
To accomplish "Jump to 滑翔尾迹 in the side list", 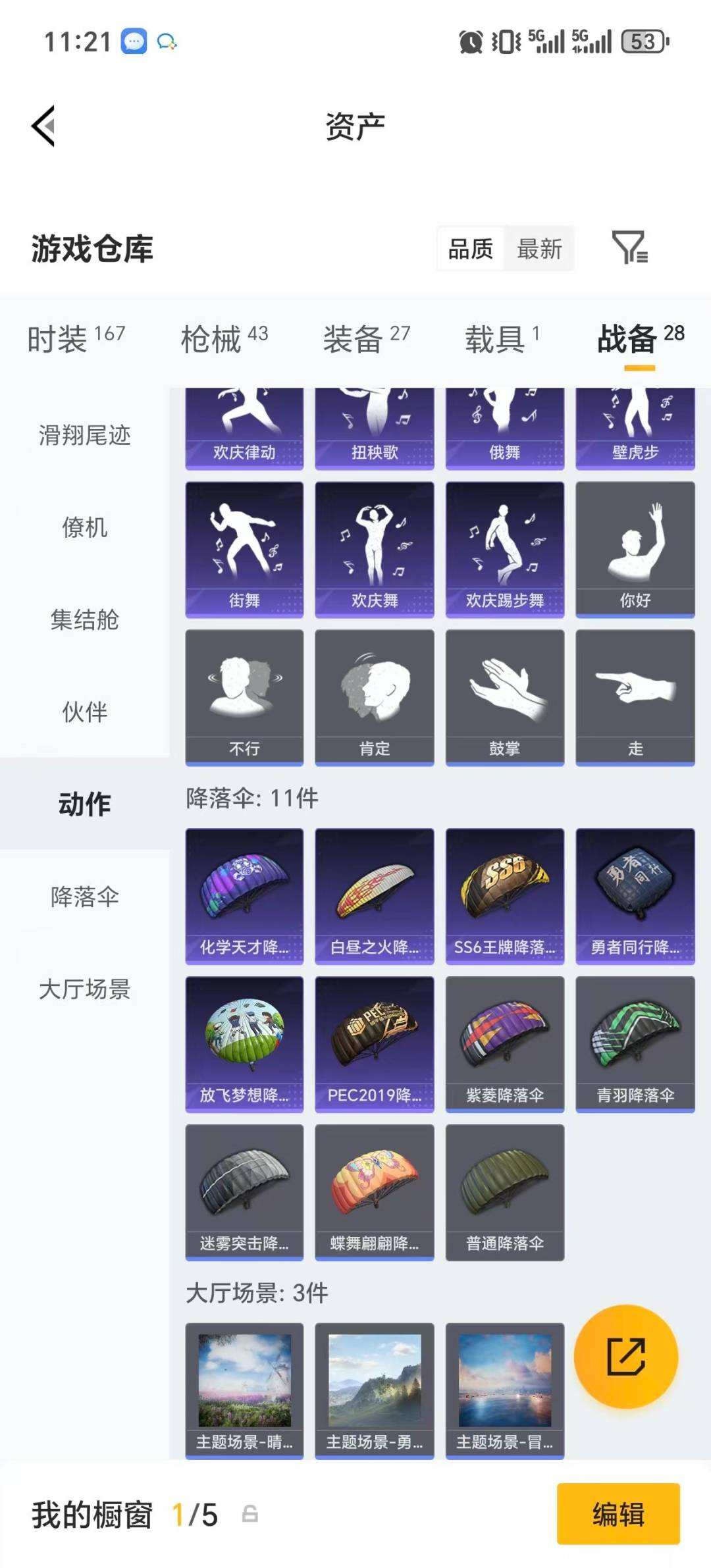I will (84, 435).
